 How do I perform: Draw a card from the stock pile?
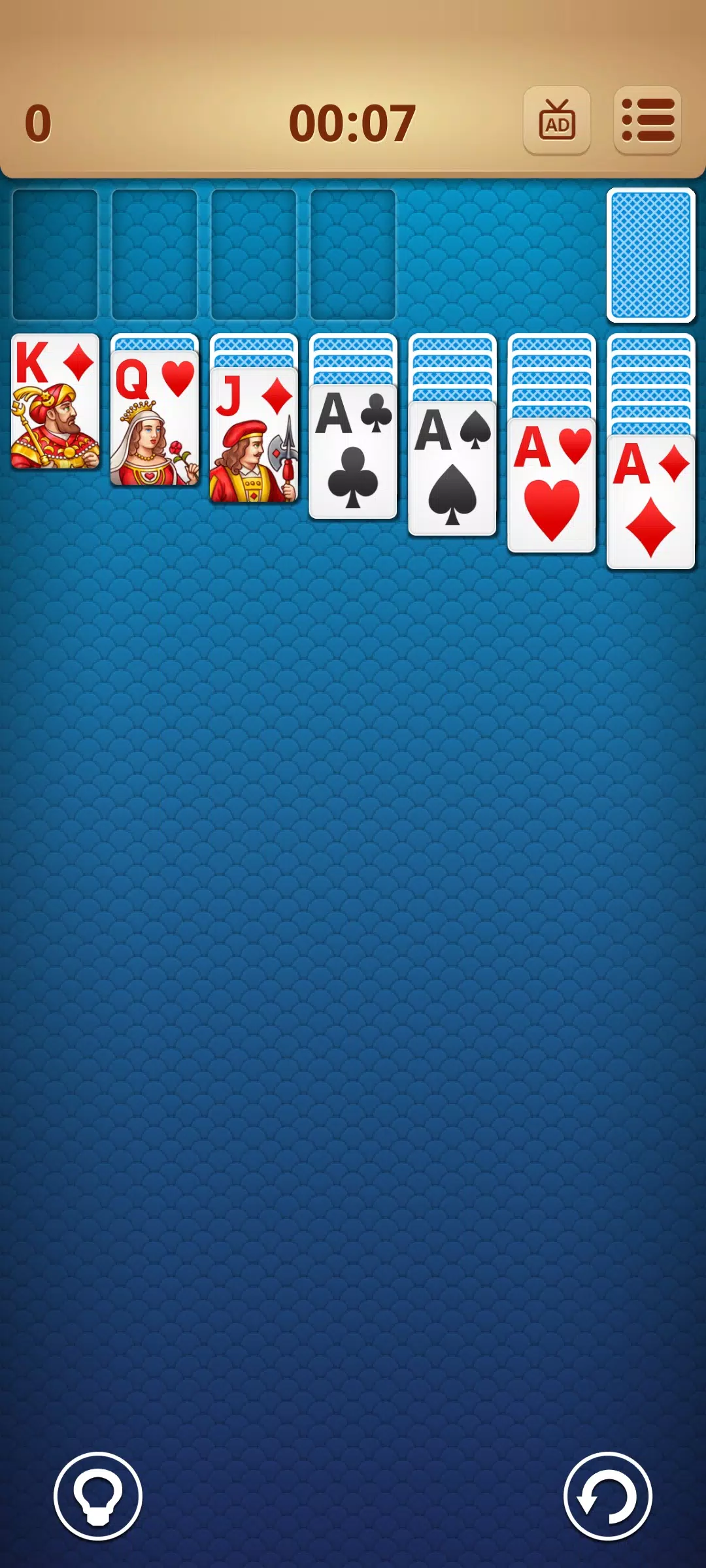click(x=650, y=255)
